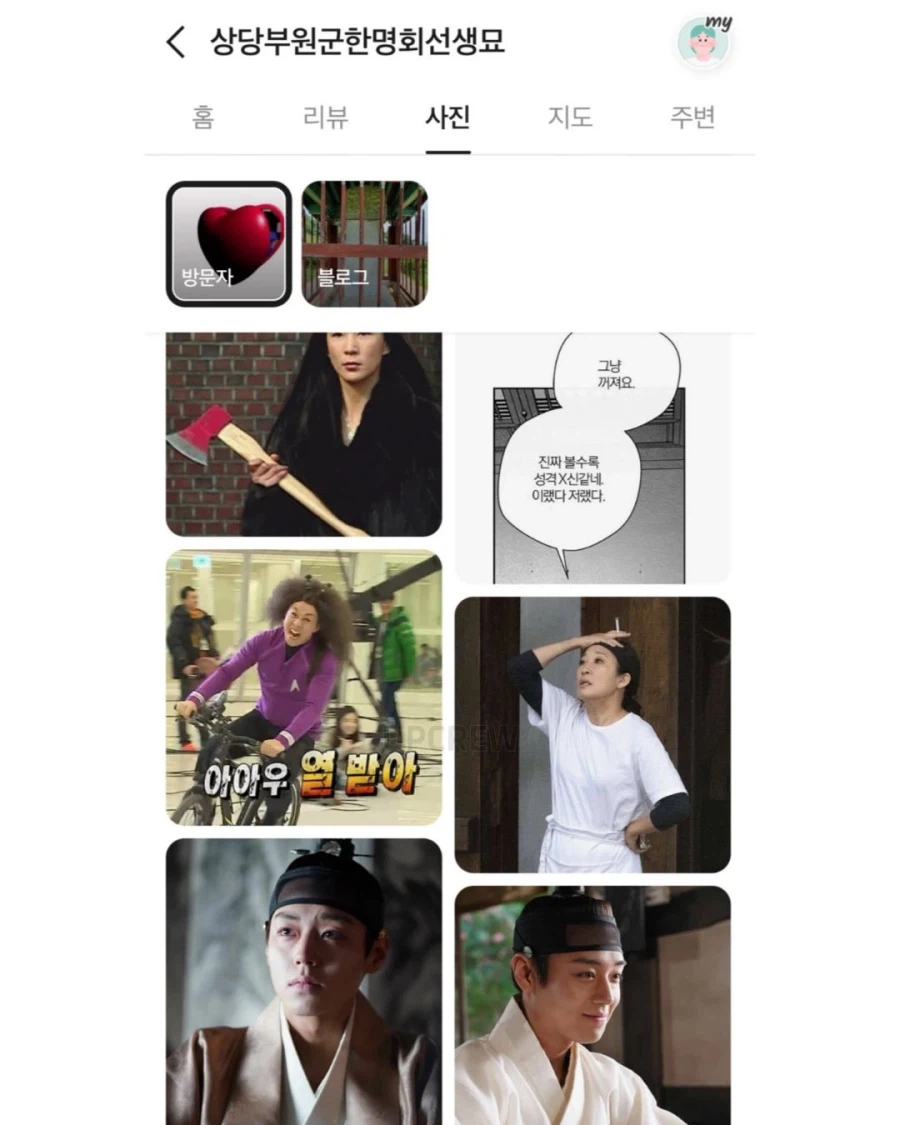
Task: Switch to the 홈 tab
Action: coord(204,117)
